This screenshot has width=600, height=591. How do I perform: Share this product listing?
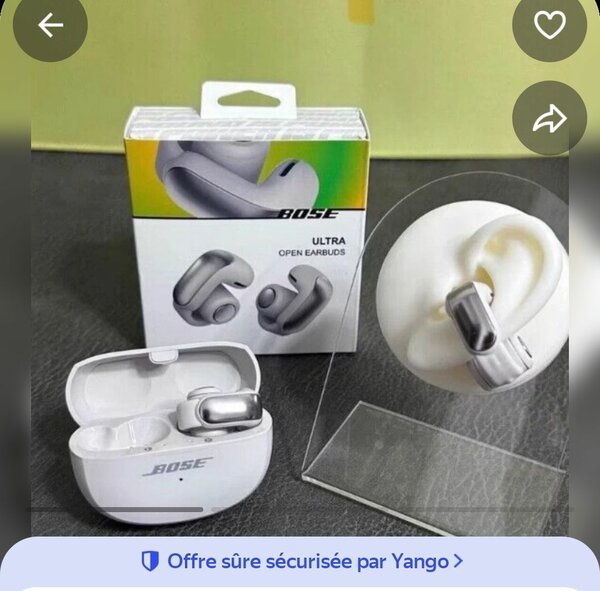(x=549, y=119)
